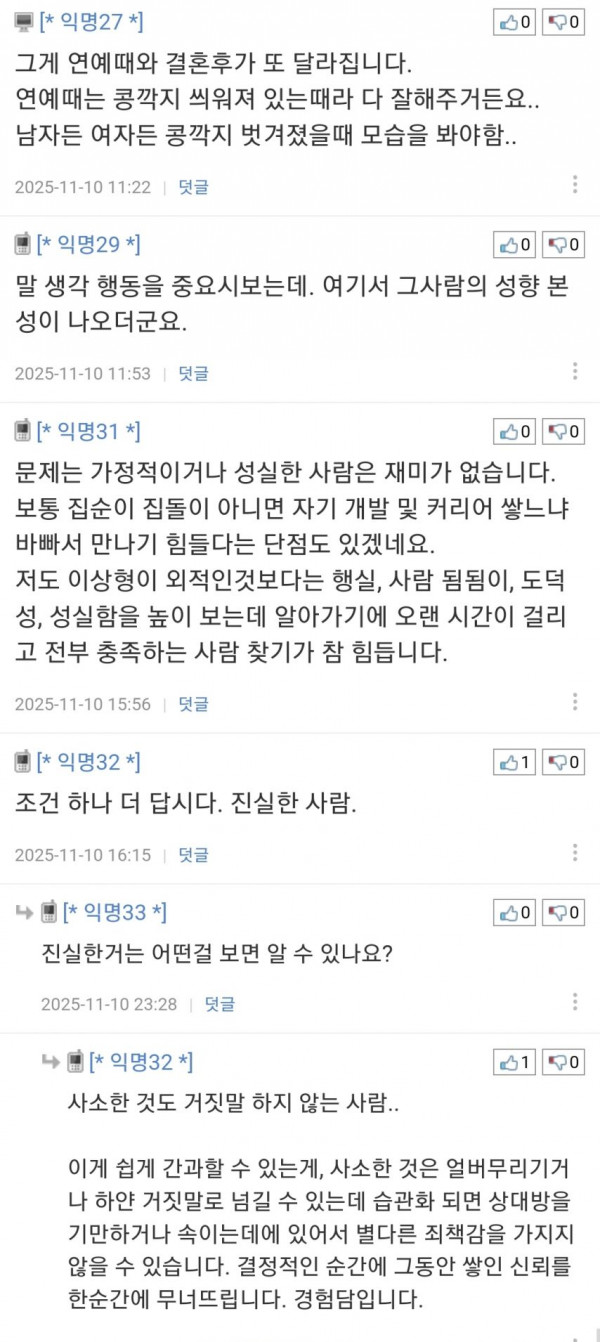Upvote 익명33's reply
Screen dimensions: 600x1342
pos(515,912)
